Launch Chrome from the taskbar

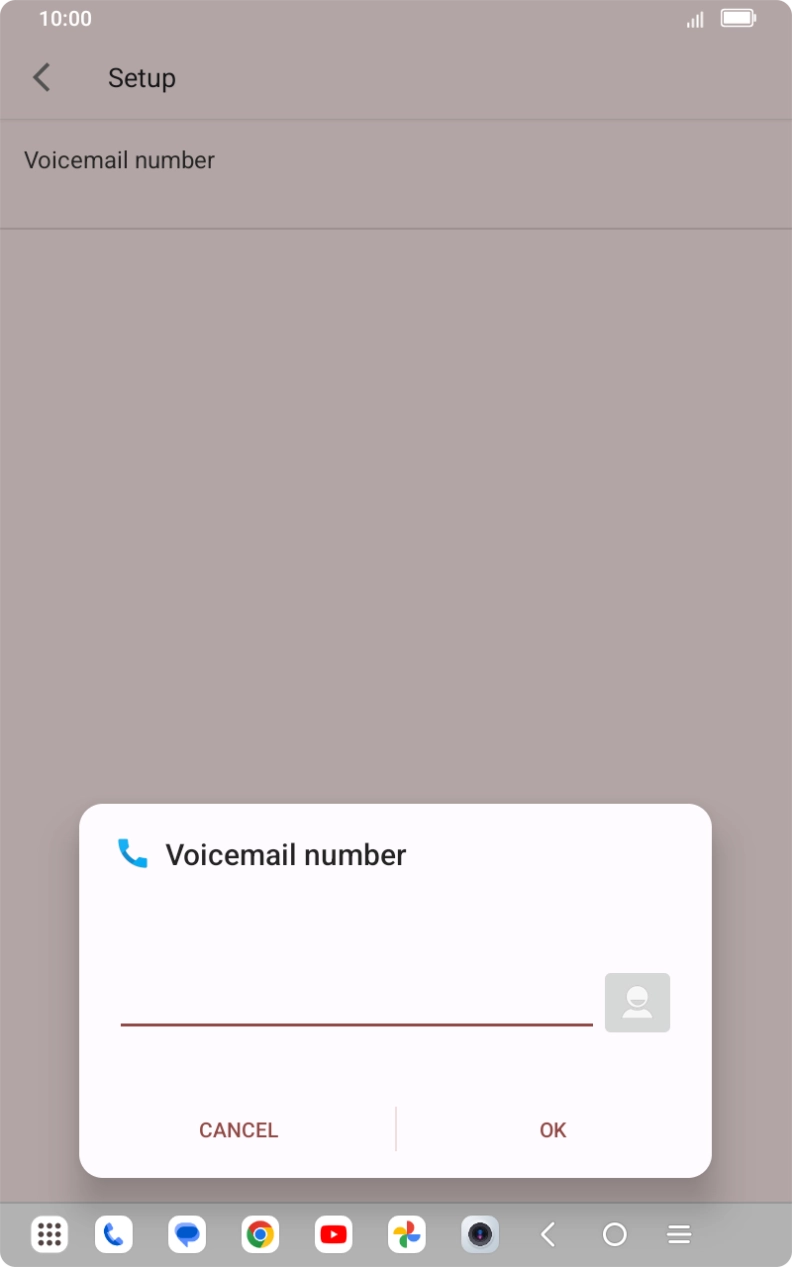click(260, 1234)
